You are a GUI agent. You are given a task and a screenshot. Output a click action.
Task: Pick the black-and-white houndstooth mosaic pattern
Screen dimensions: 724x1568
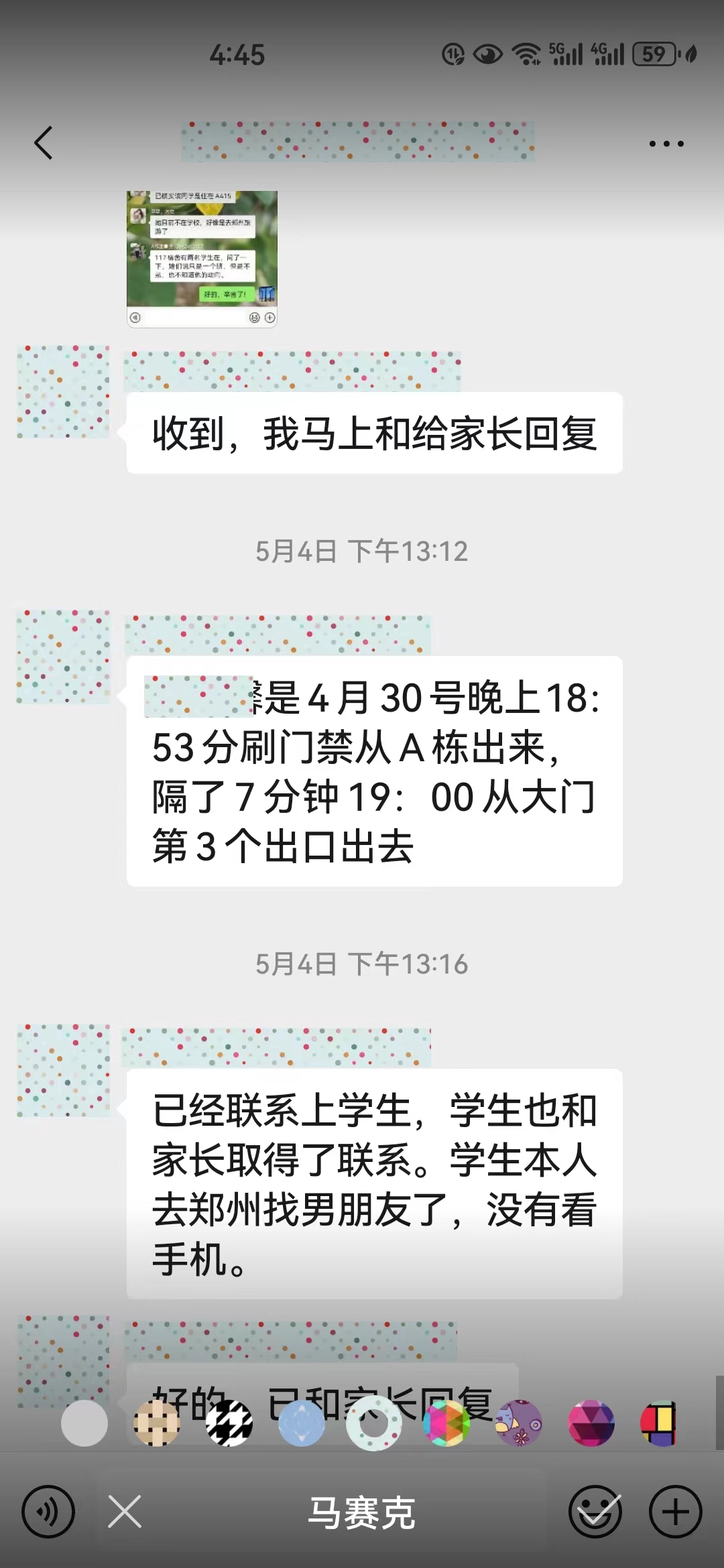[229, 1423]
